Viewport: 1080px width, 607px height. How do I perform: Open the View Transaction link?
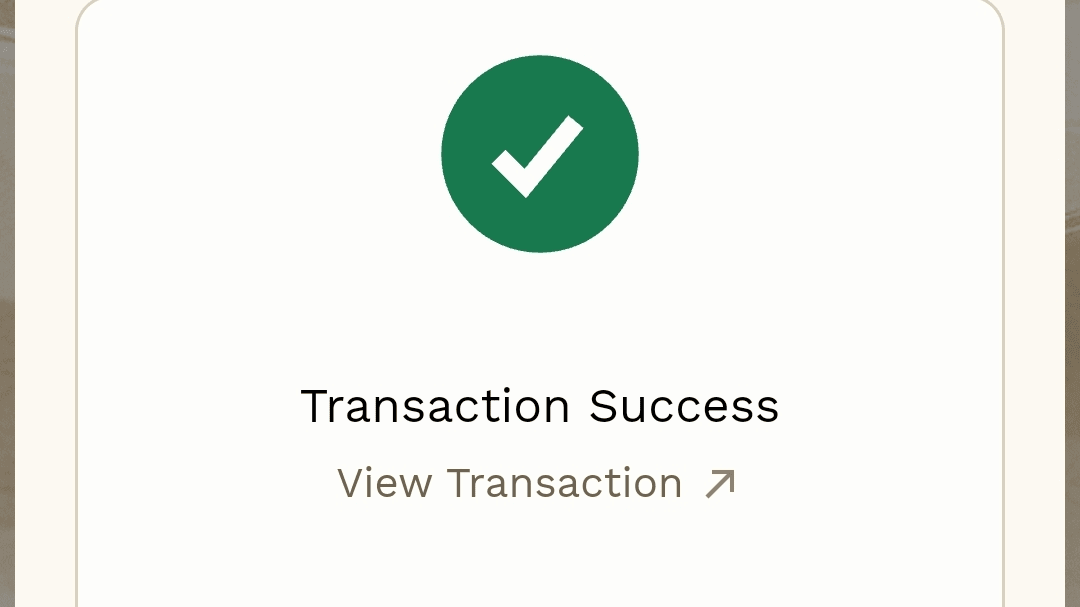[x=537, y=484]
